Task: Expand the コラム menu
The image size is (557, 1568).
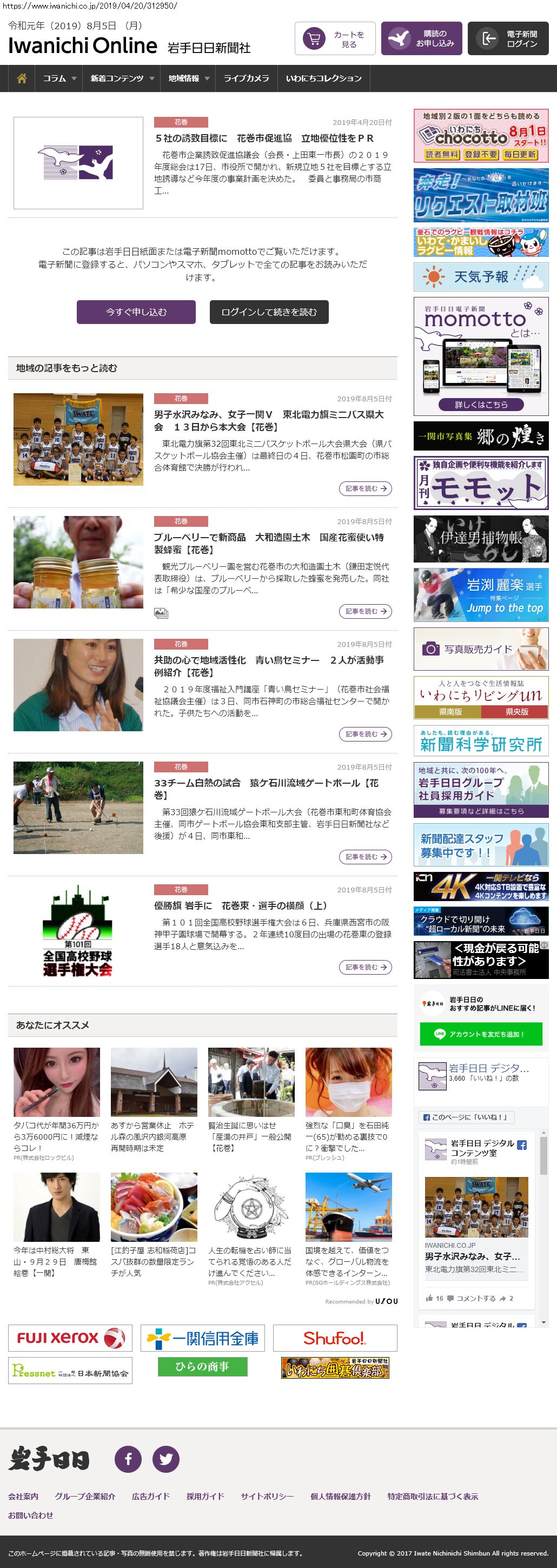Action: [59, 78]
